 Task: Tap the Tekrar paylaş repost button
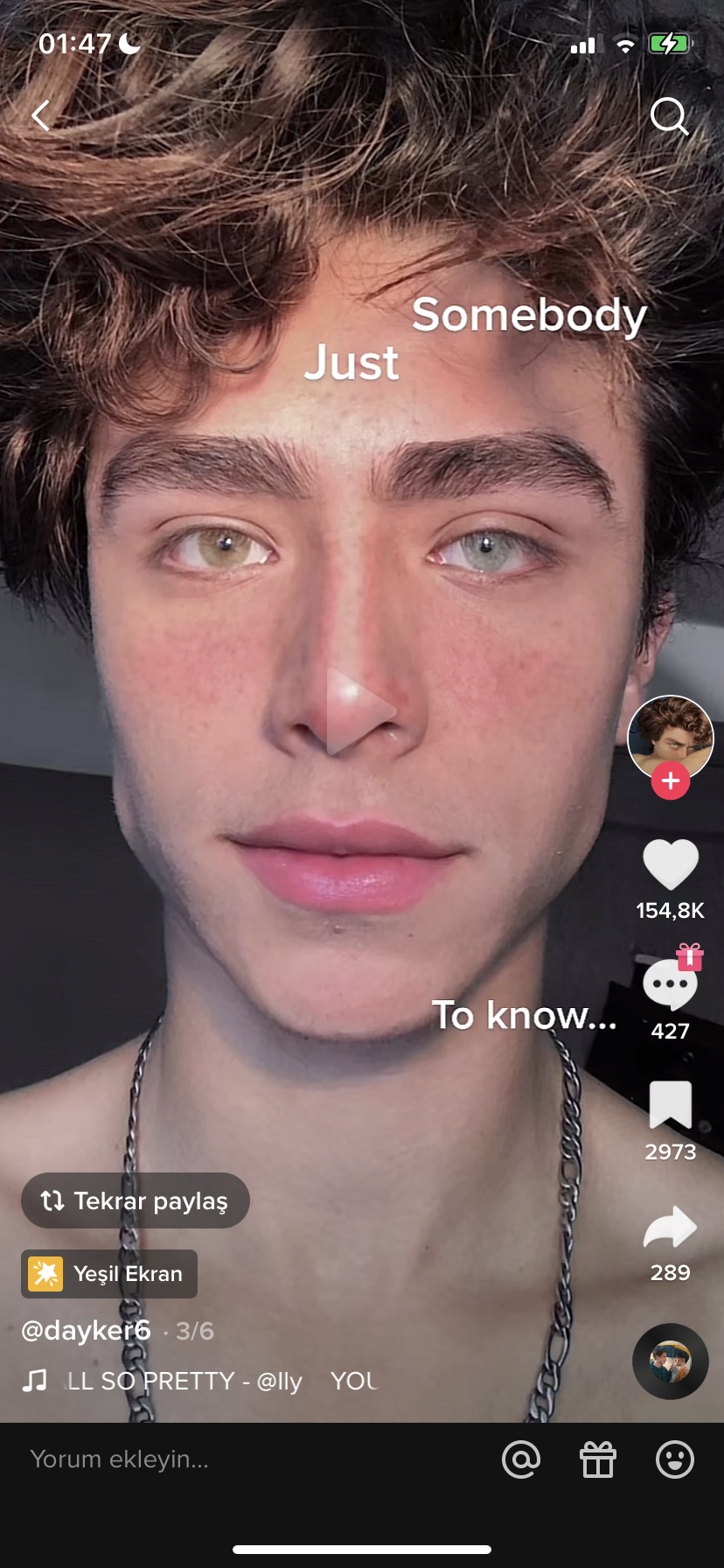tap(136, 1200)
